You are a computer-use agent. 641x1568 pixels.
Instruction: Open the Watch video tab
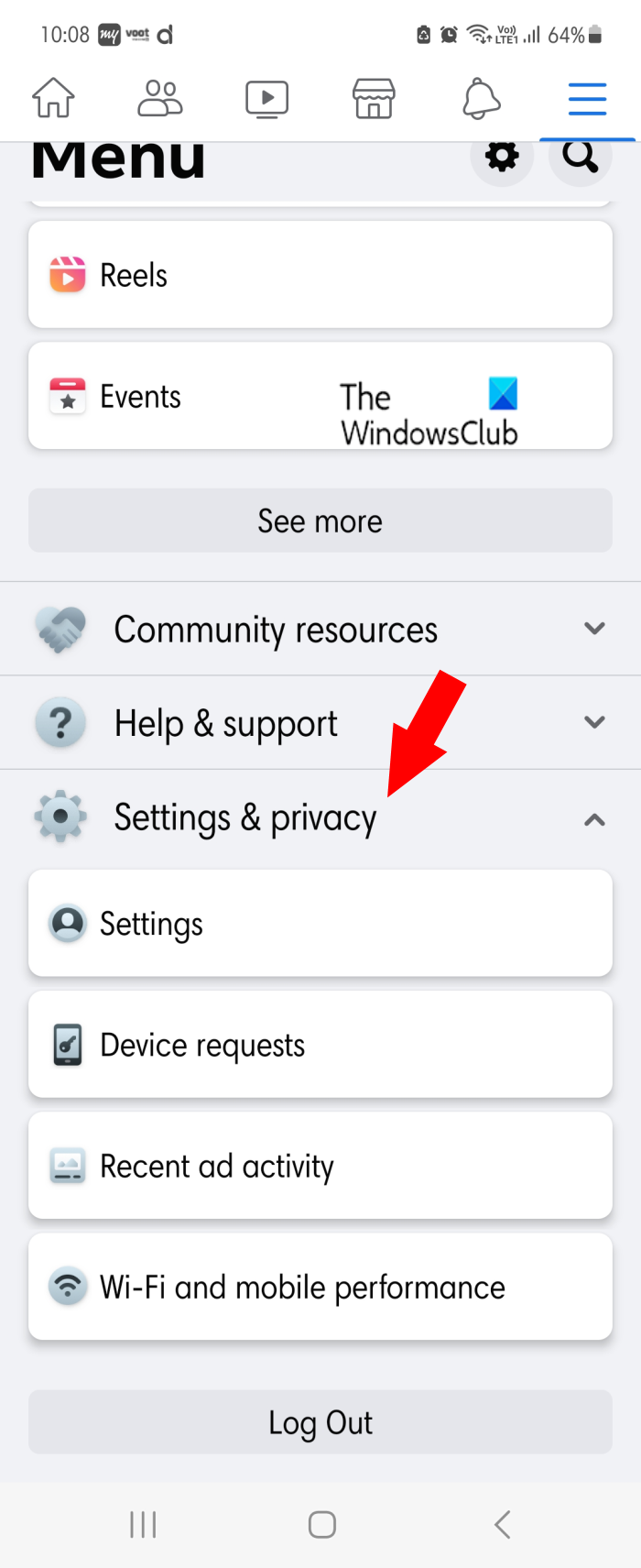(266, 99)
